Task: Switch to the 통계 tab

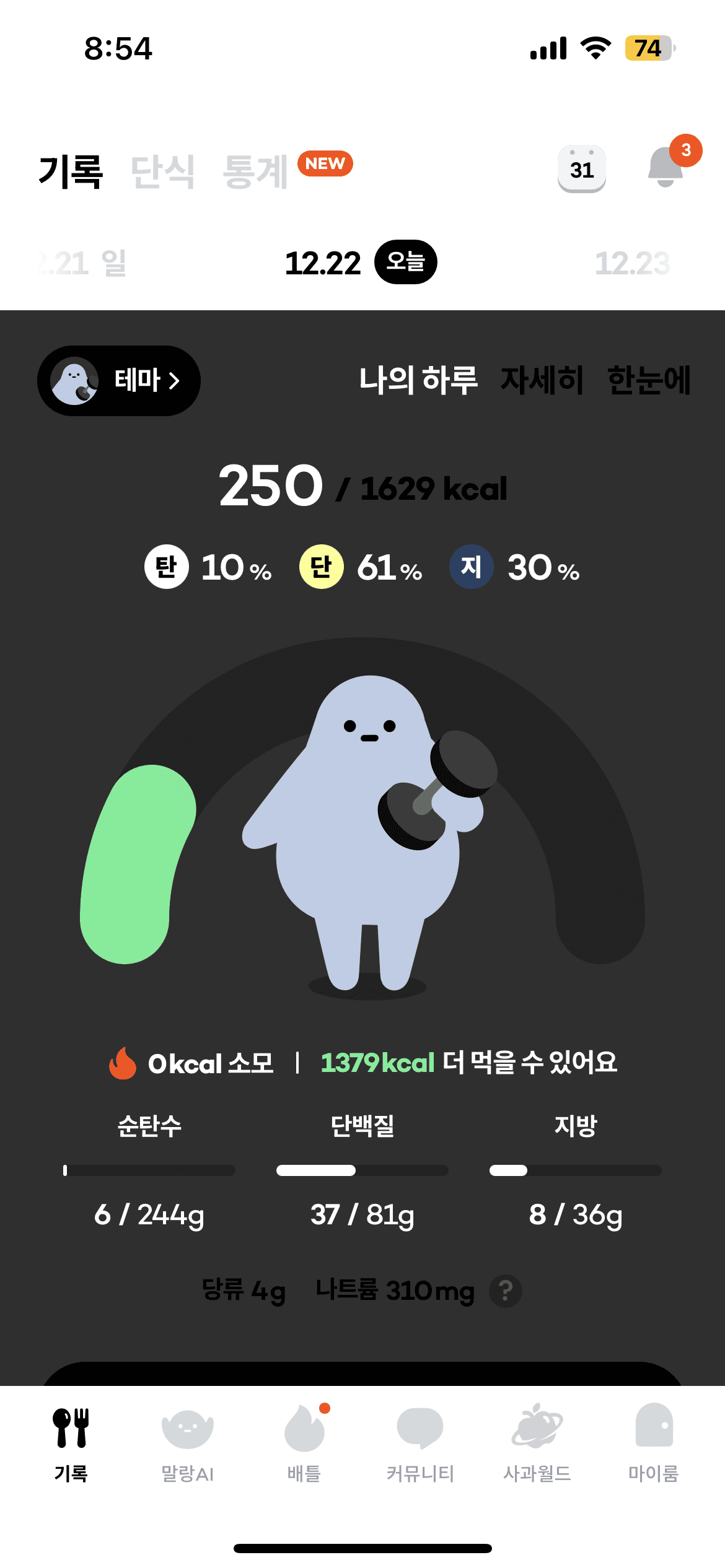Action: (255, 172)
